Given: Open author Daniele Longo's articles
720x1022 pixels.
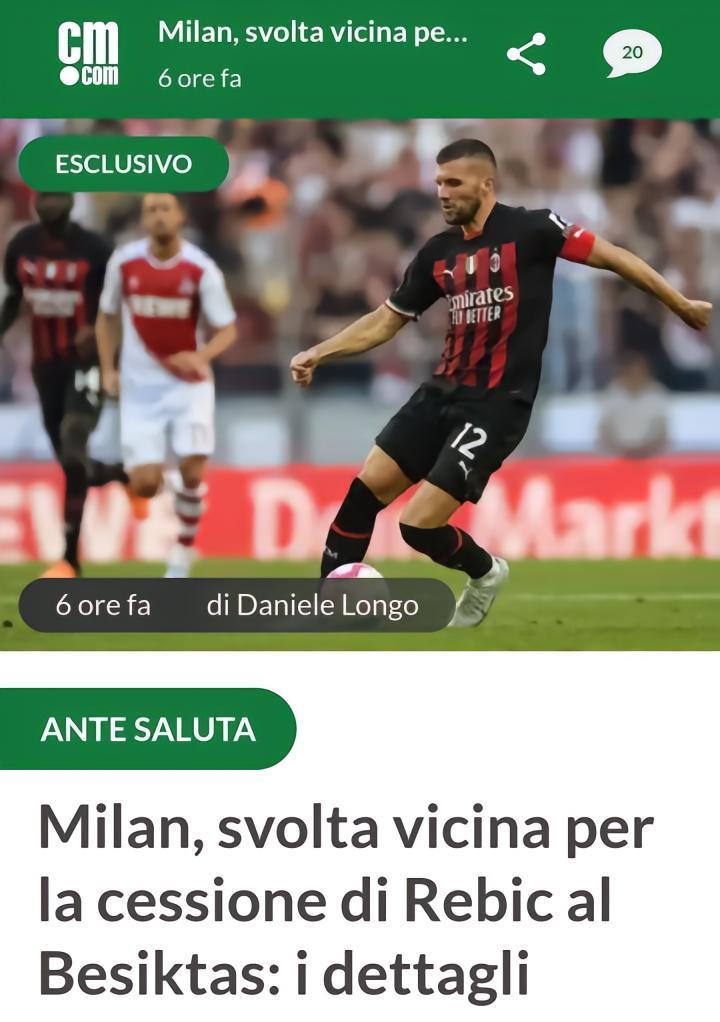Looking at the screenshot, I should [x=312, y=605].
